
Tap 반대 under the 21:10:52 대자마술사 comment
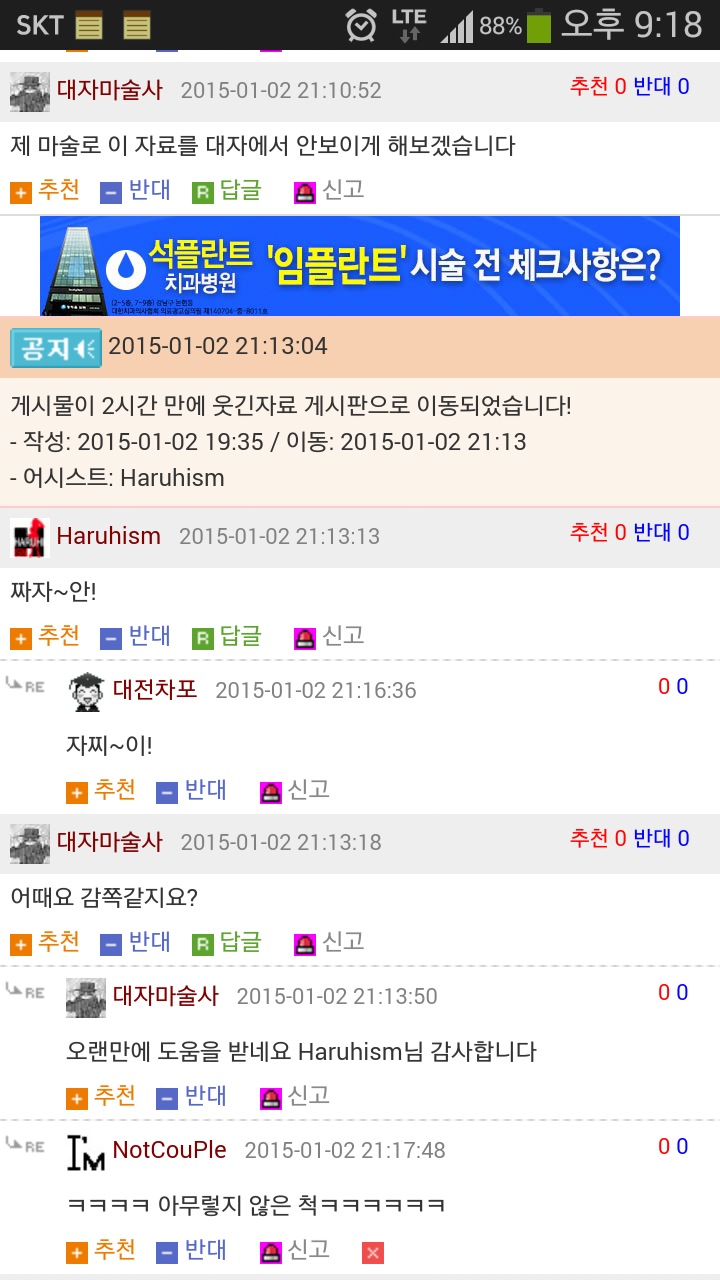pos(135,190)
